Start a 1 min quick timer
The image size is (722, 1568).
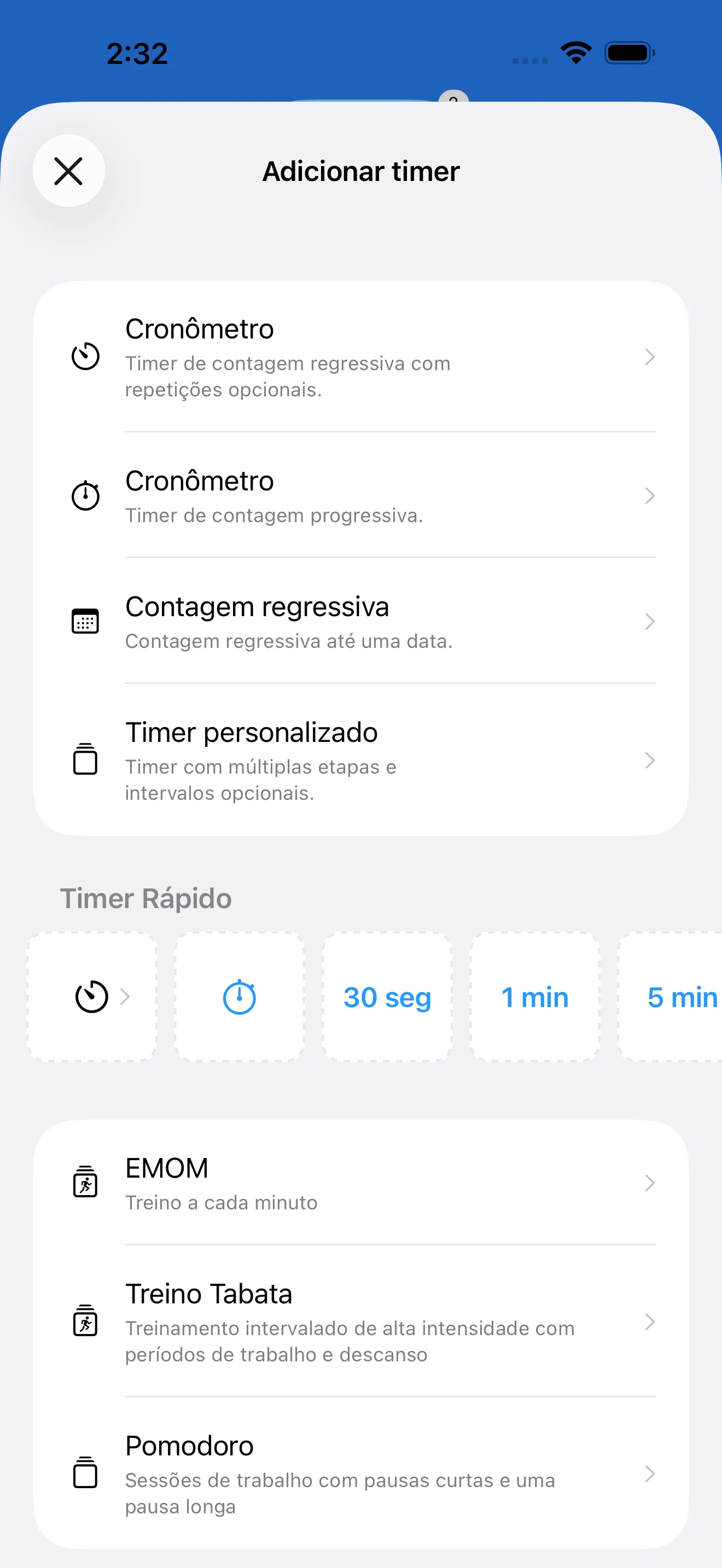coord(534,997)
